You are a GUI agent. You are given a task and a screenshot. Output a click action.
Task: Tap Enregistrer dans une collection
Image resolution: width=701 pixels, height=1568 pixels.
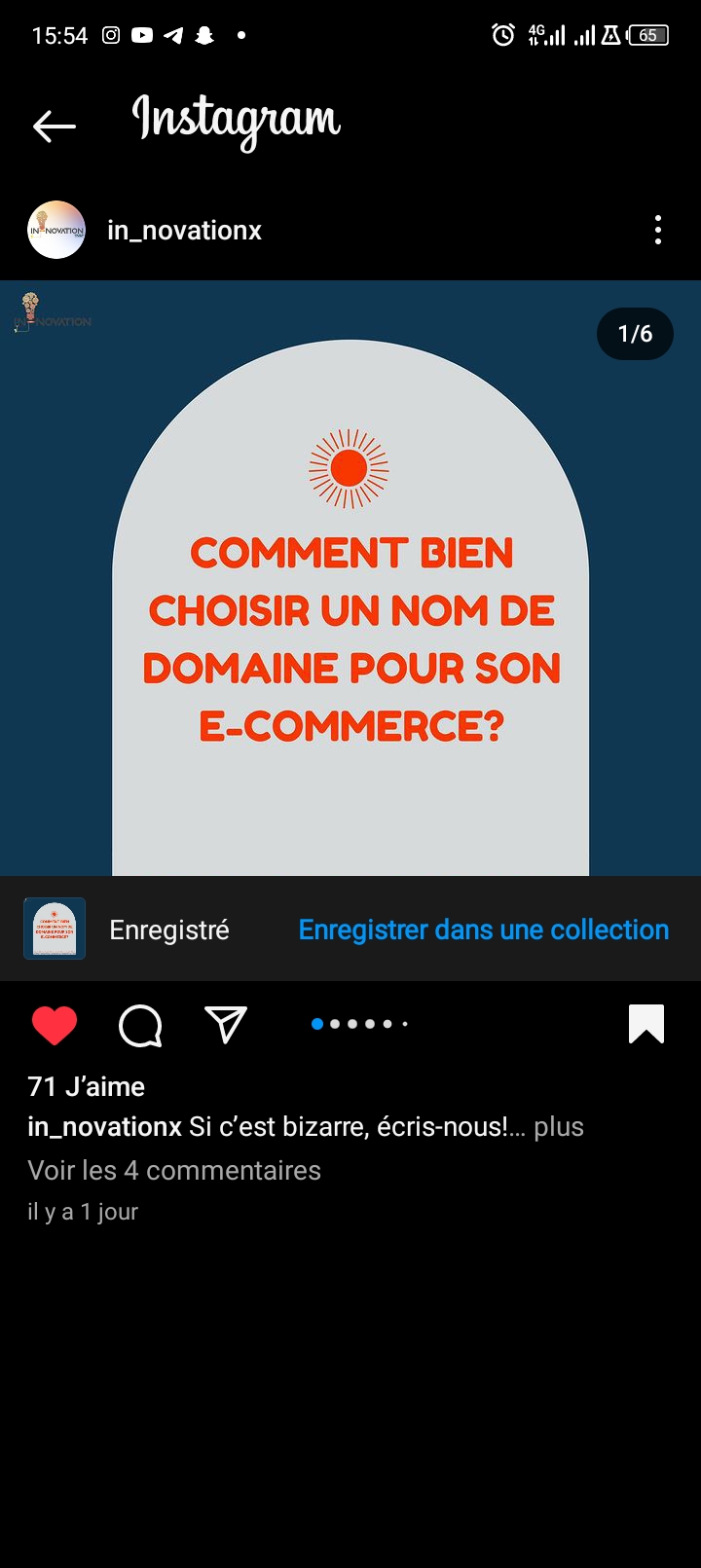[484, 930]
